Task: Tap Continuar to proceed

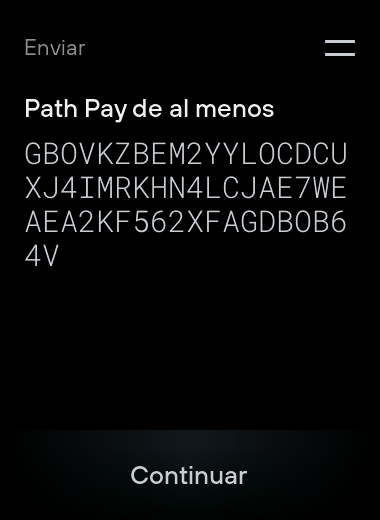Action: coord(189,475)
